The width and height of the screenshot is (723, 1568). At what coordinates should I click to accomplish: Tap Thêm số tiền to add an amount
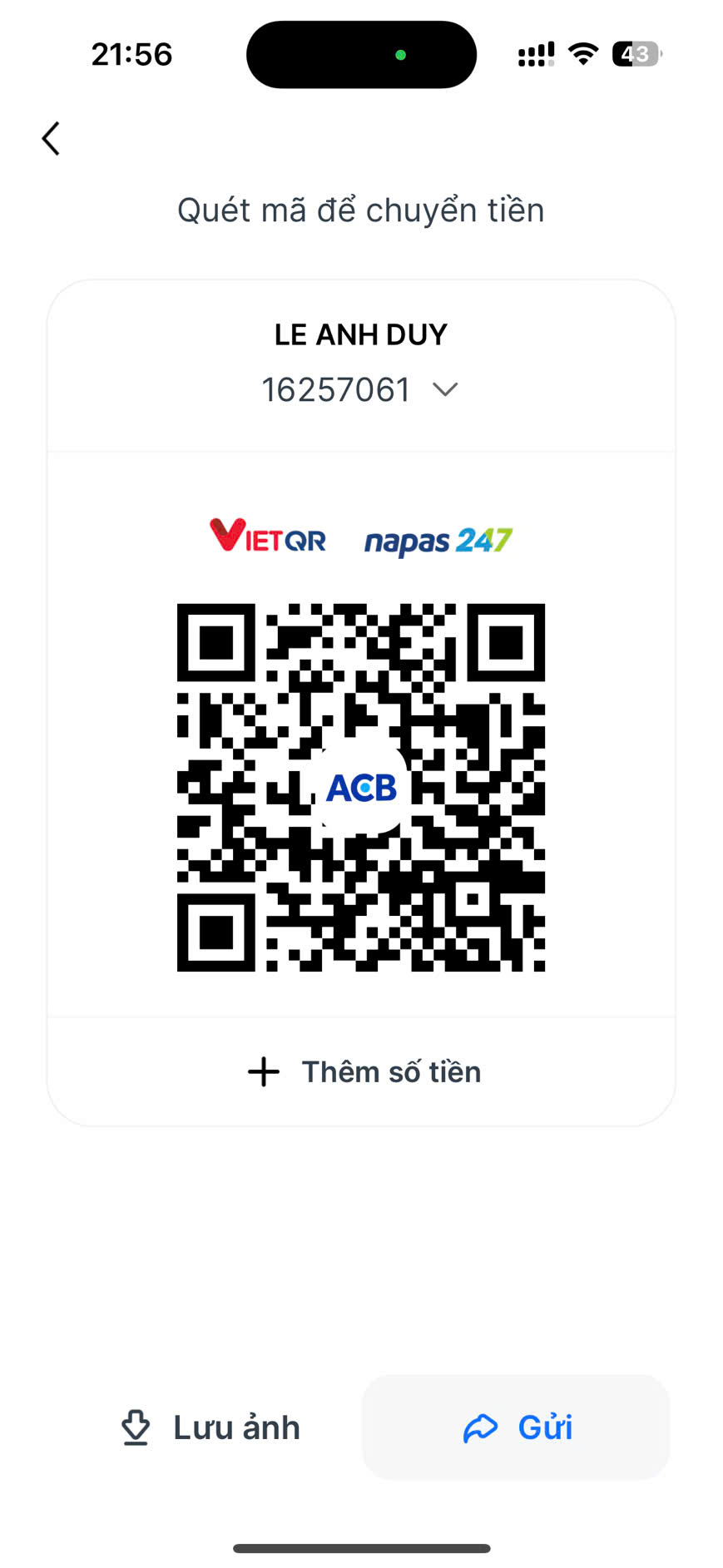pos(364,1071)
